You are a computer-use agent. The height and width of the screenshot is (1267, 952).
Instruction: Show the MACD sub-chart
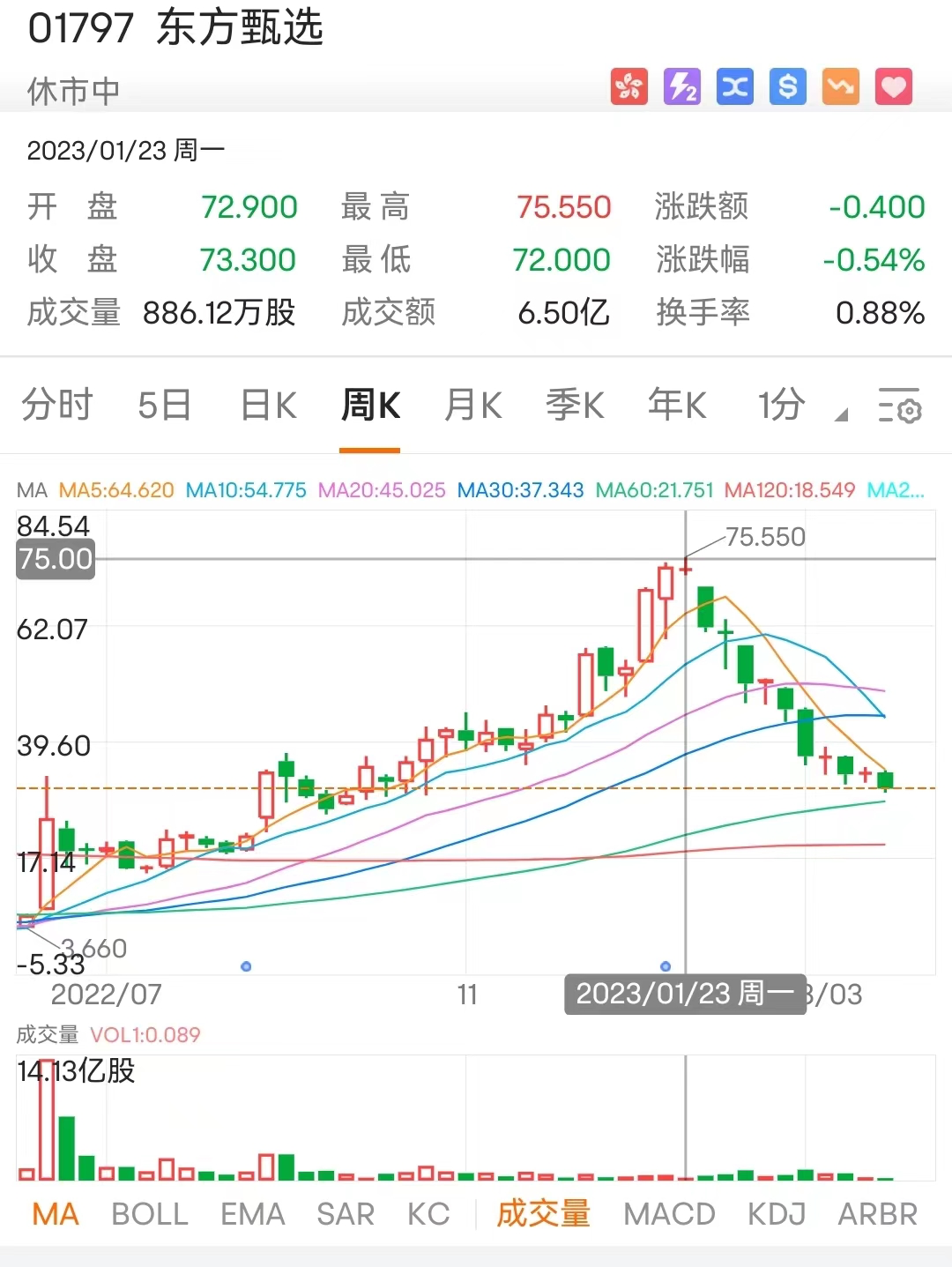click(669, 1214)
